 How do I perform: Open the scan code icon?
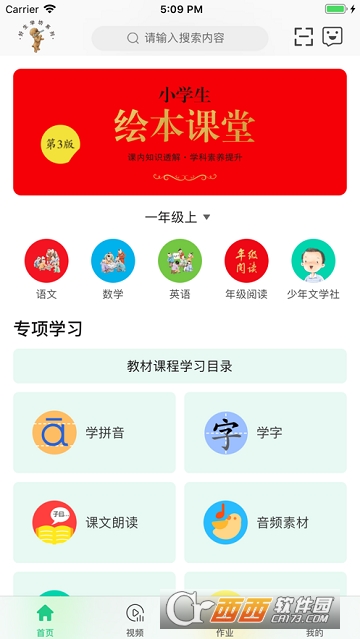click(304, 37)
